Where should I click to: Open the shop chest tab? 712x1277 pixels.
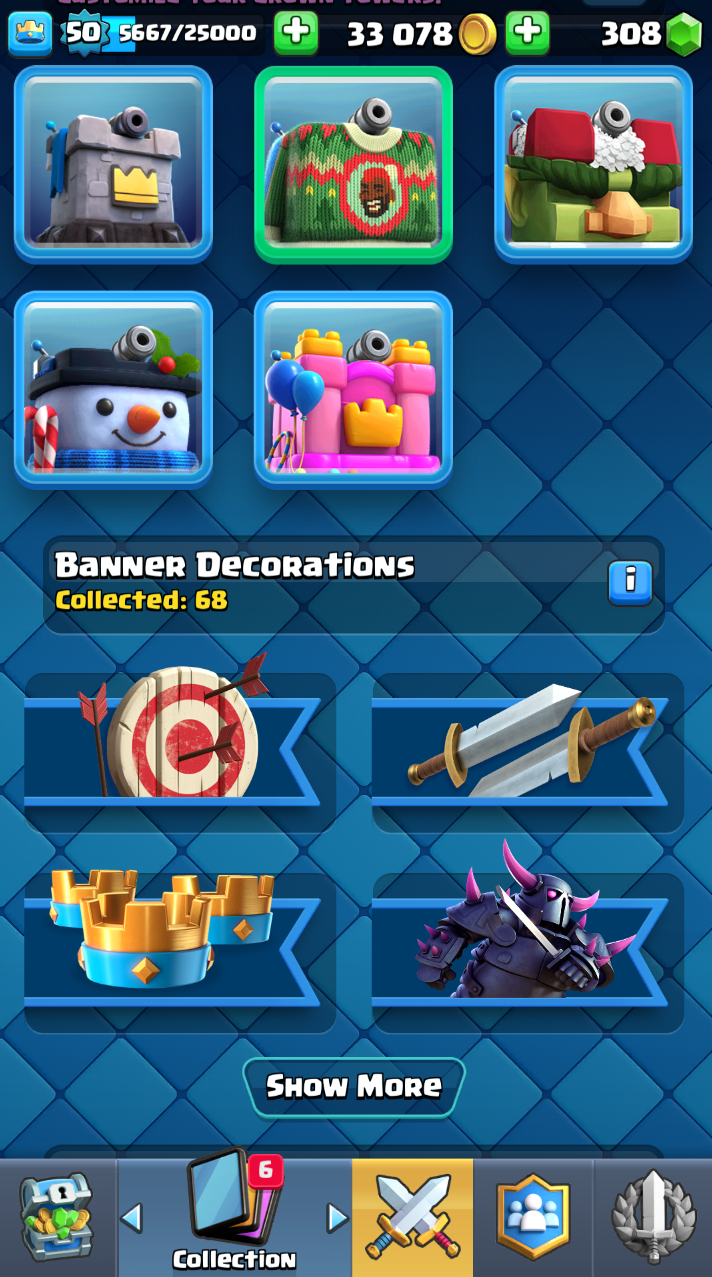(58, 1217)
